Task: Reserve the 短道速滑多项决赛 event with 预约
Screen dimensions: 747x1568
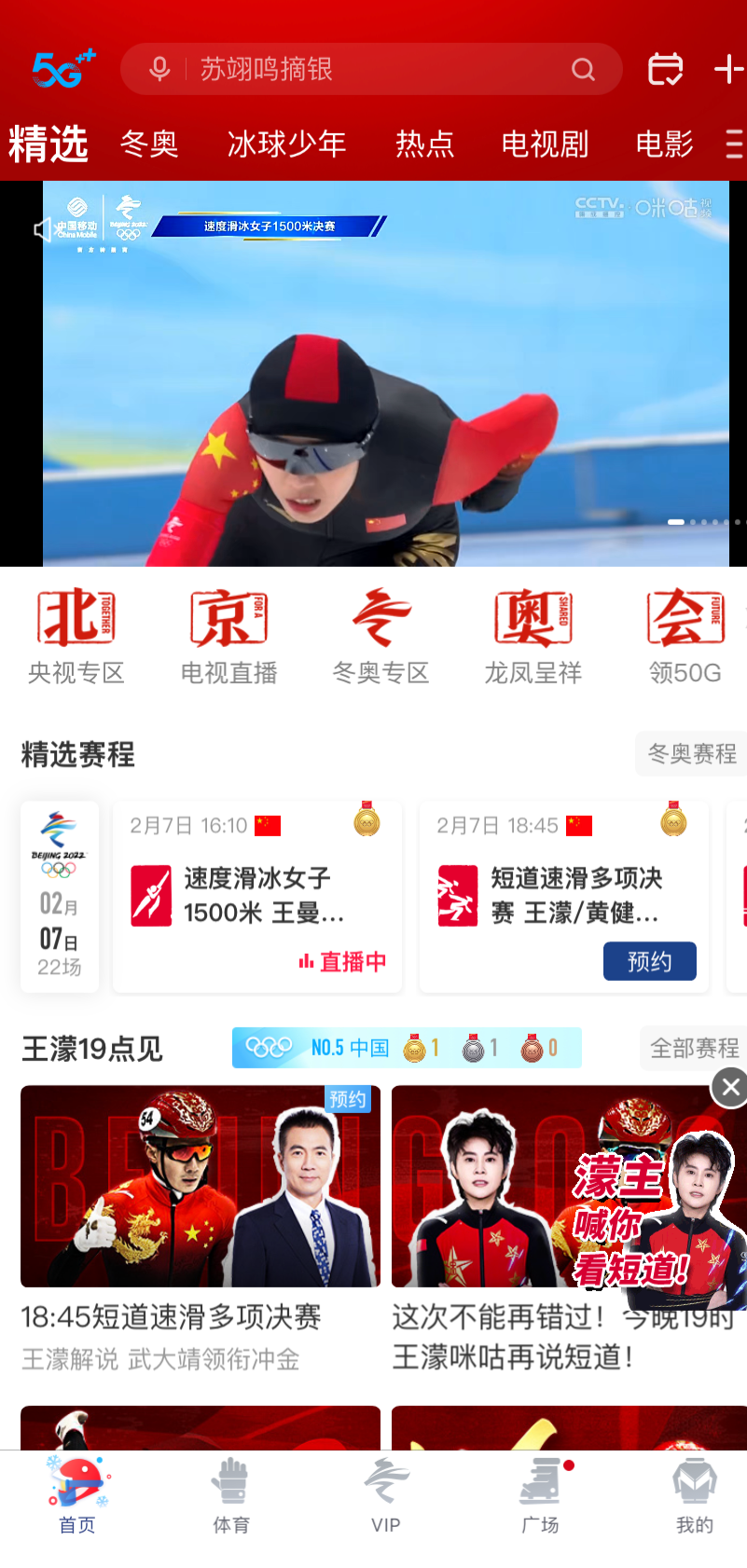Action: pyautogui.click(x=649, y=961)
